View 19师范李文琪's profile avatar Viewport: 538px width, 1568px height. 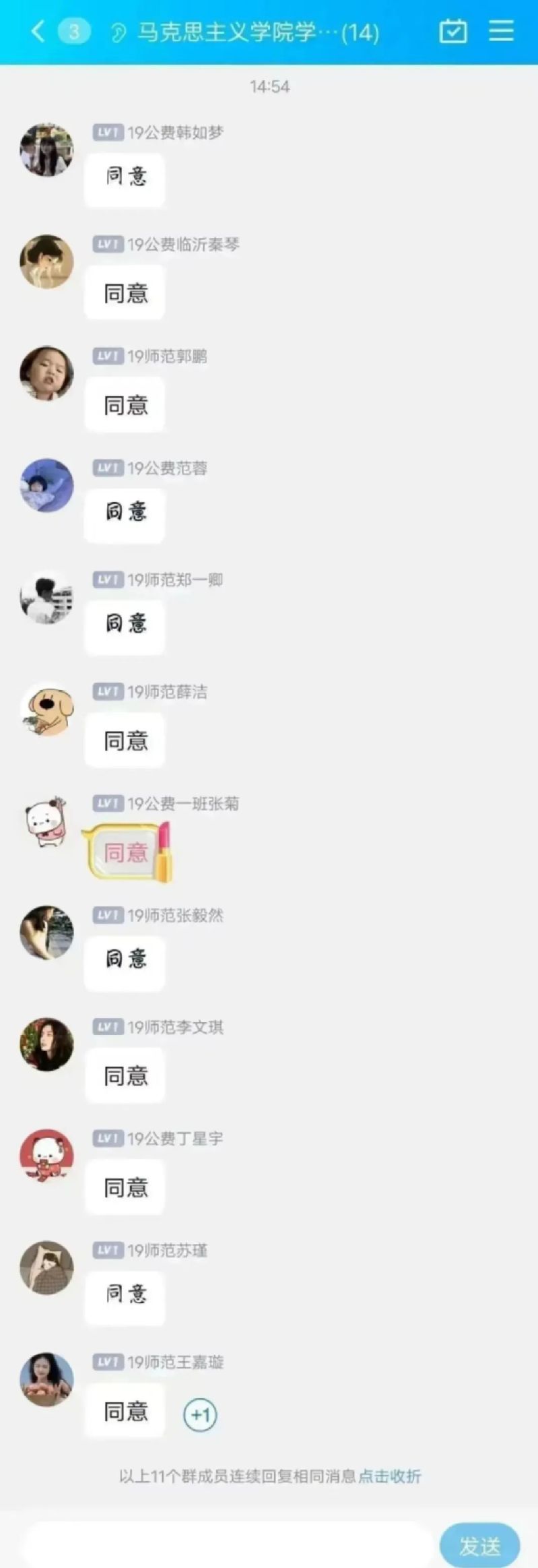pos(46,1044)
